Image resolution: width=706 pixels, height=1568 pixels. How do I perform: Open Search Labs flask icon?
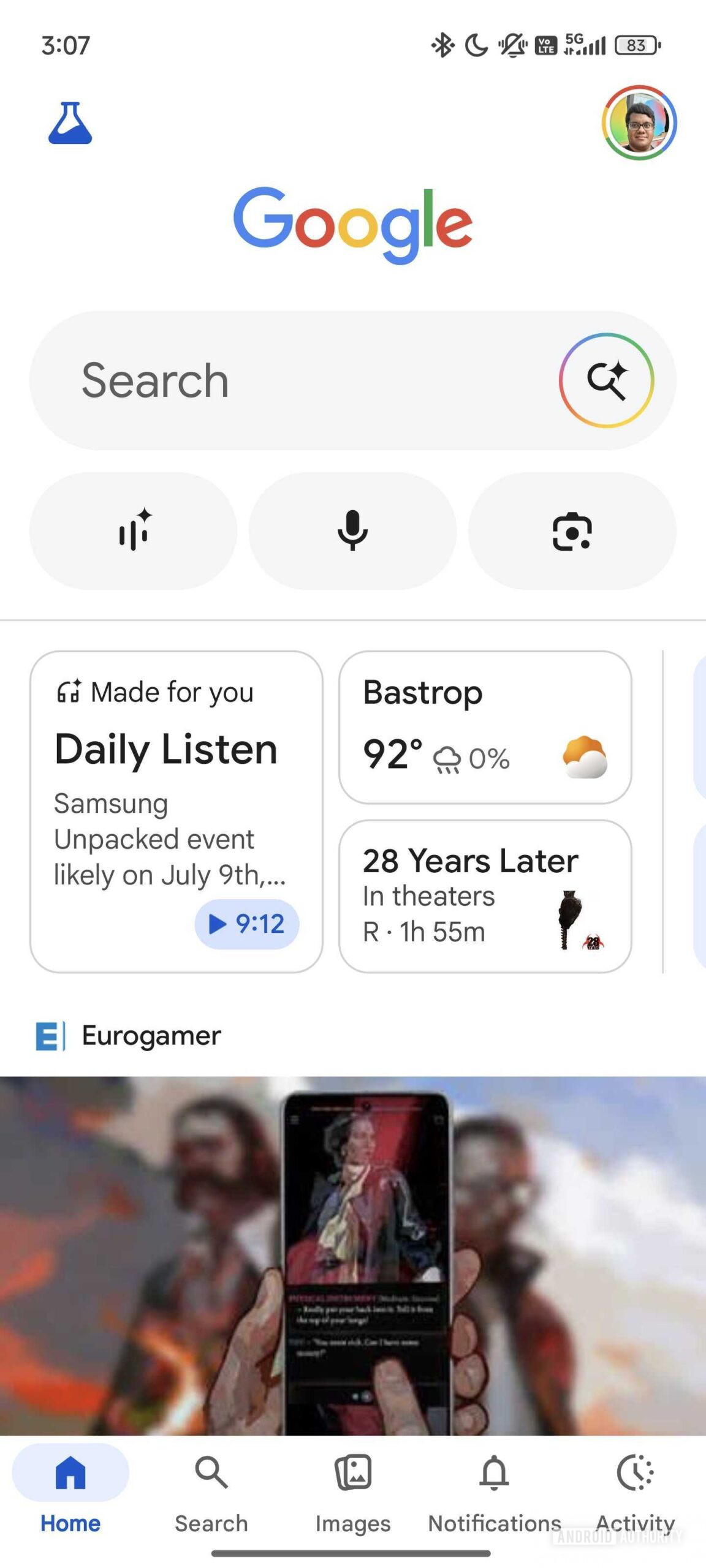click(x=70, y=123)
